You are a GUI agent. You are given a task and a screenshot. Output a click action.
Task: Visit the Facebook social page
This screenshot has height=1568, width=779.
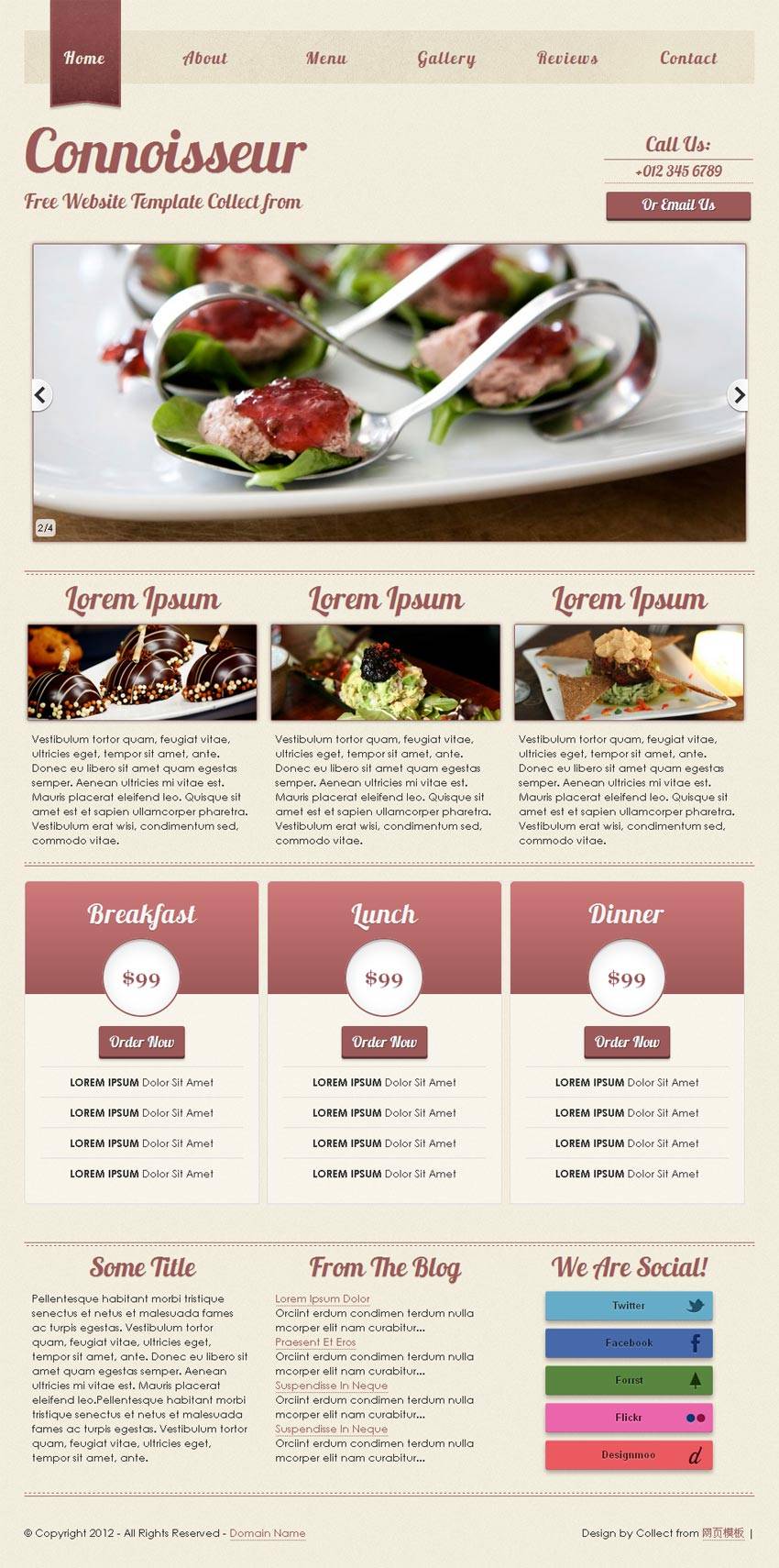pos(629,1342)
